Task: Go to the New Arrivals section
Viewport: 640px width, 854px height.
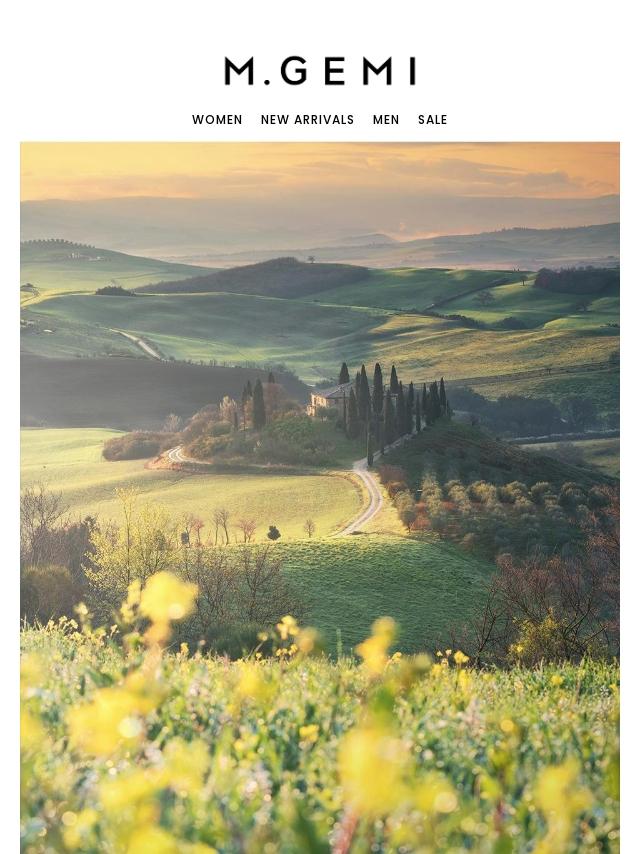Action: coord(307,120)
